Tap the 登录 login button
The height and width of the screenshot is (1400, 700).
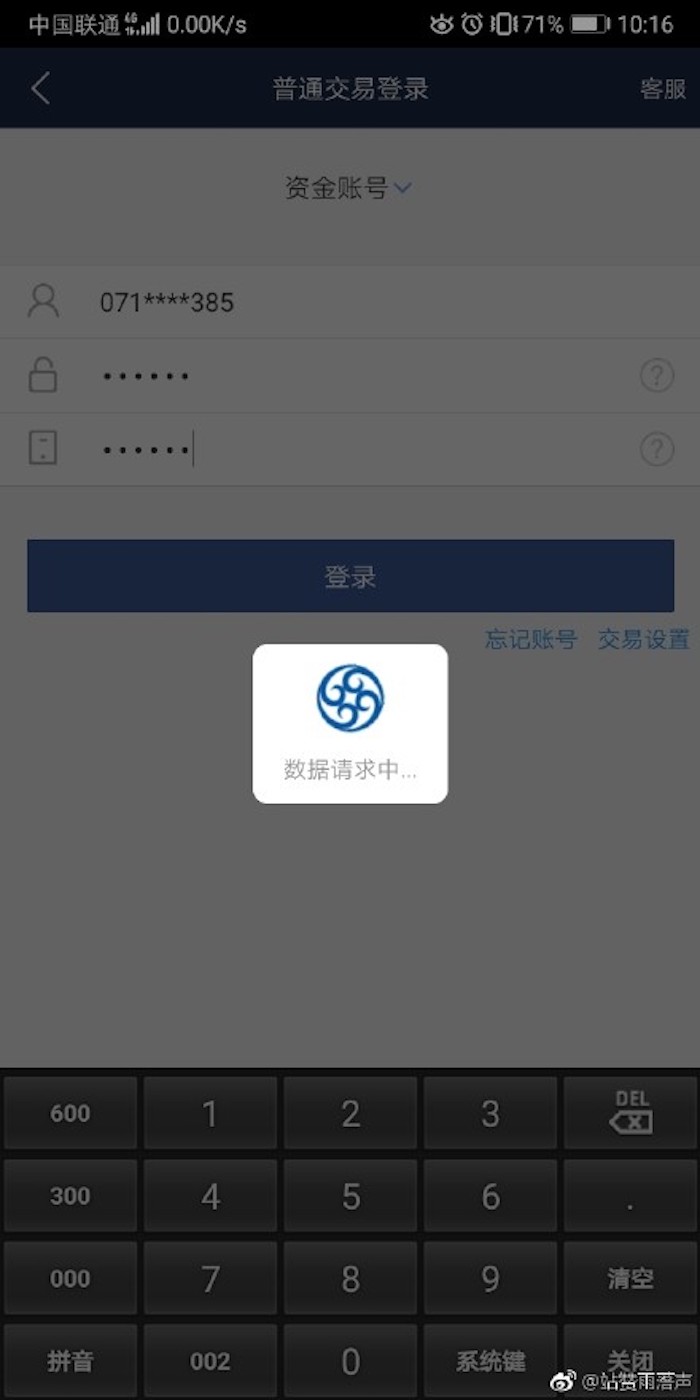point(350,576)
